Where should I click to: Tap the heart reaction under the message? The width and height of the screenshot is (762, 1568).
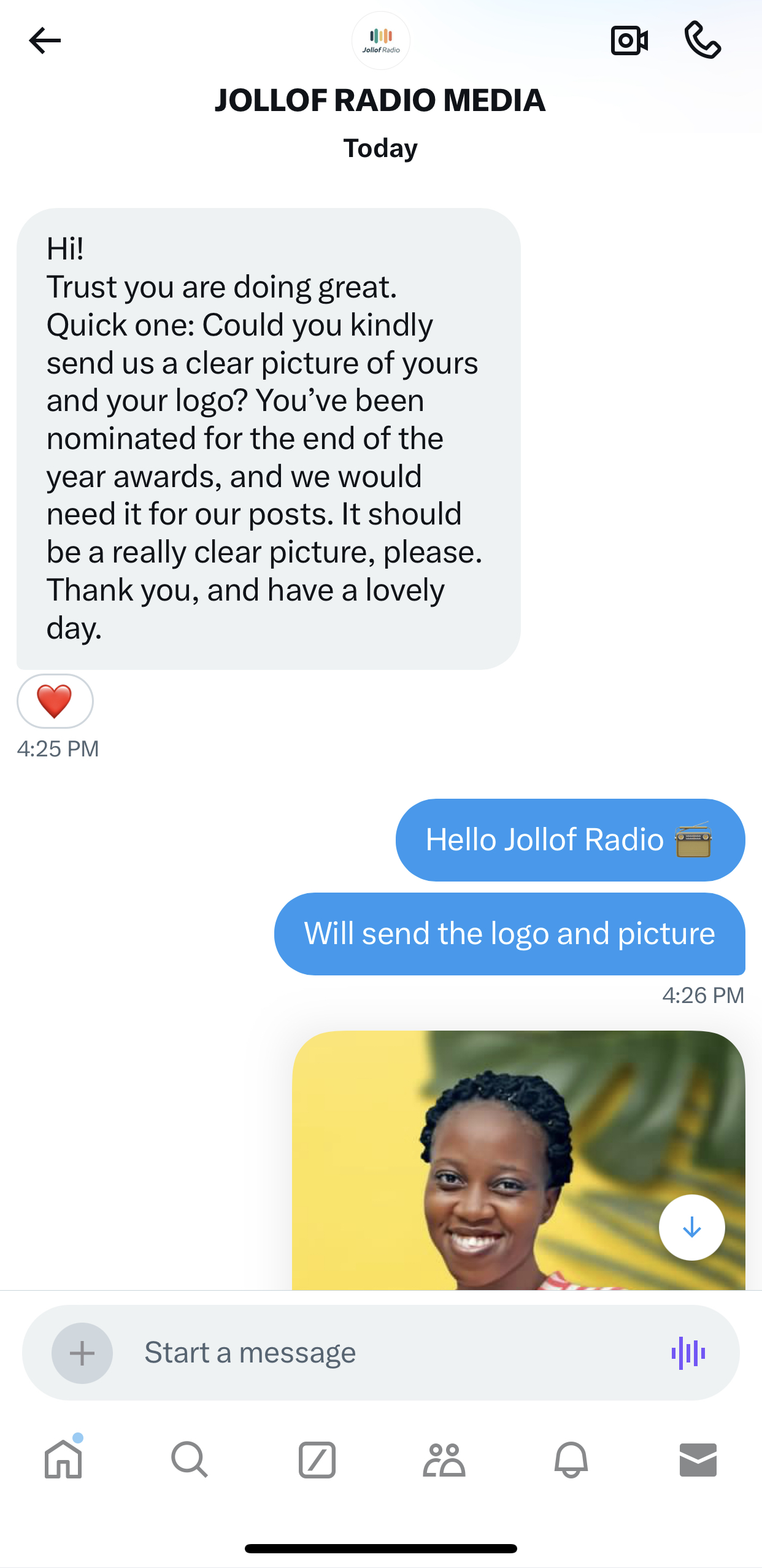coord(55,701)
